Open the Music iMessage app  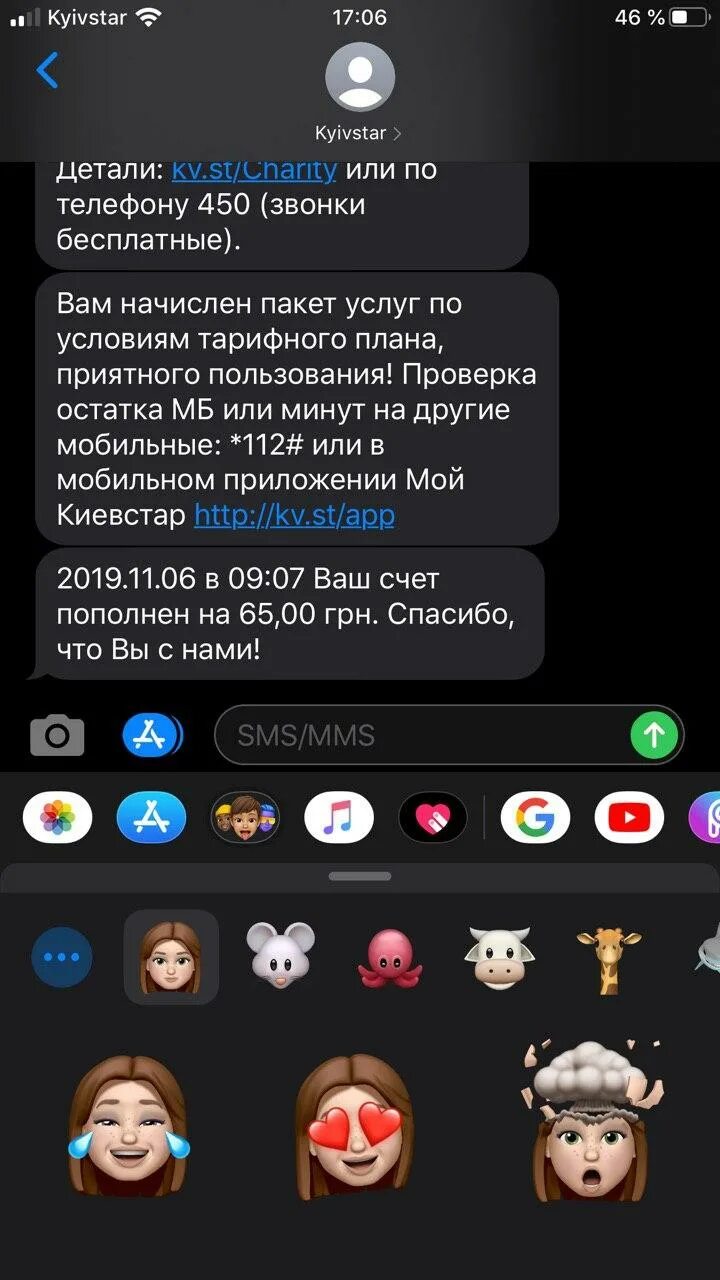(x=339, y=819)
